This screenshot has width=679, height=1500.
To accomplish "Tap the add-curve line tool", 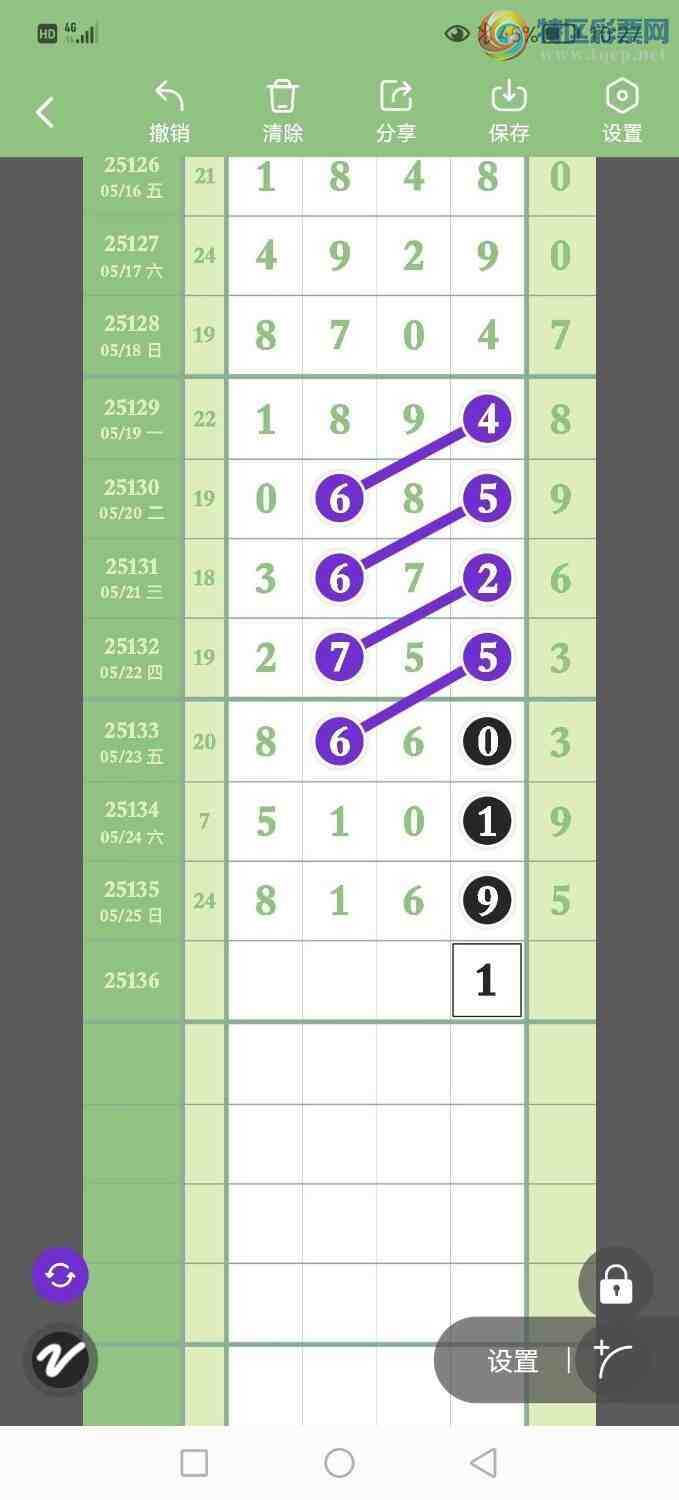I will coord(613,1360).
